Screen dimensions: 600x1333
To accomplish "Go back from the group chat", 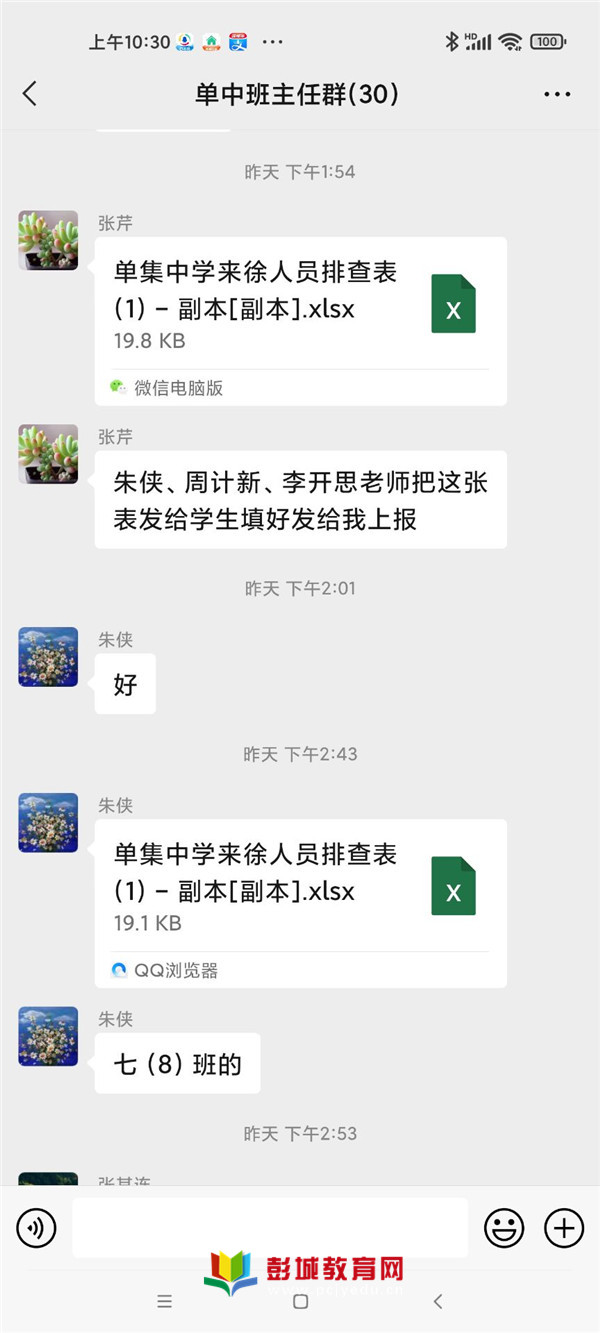I will [x=29, y=94].
